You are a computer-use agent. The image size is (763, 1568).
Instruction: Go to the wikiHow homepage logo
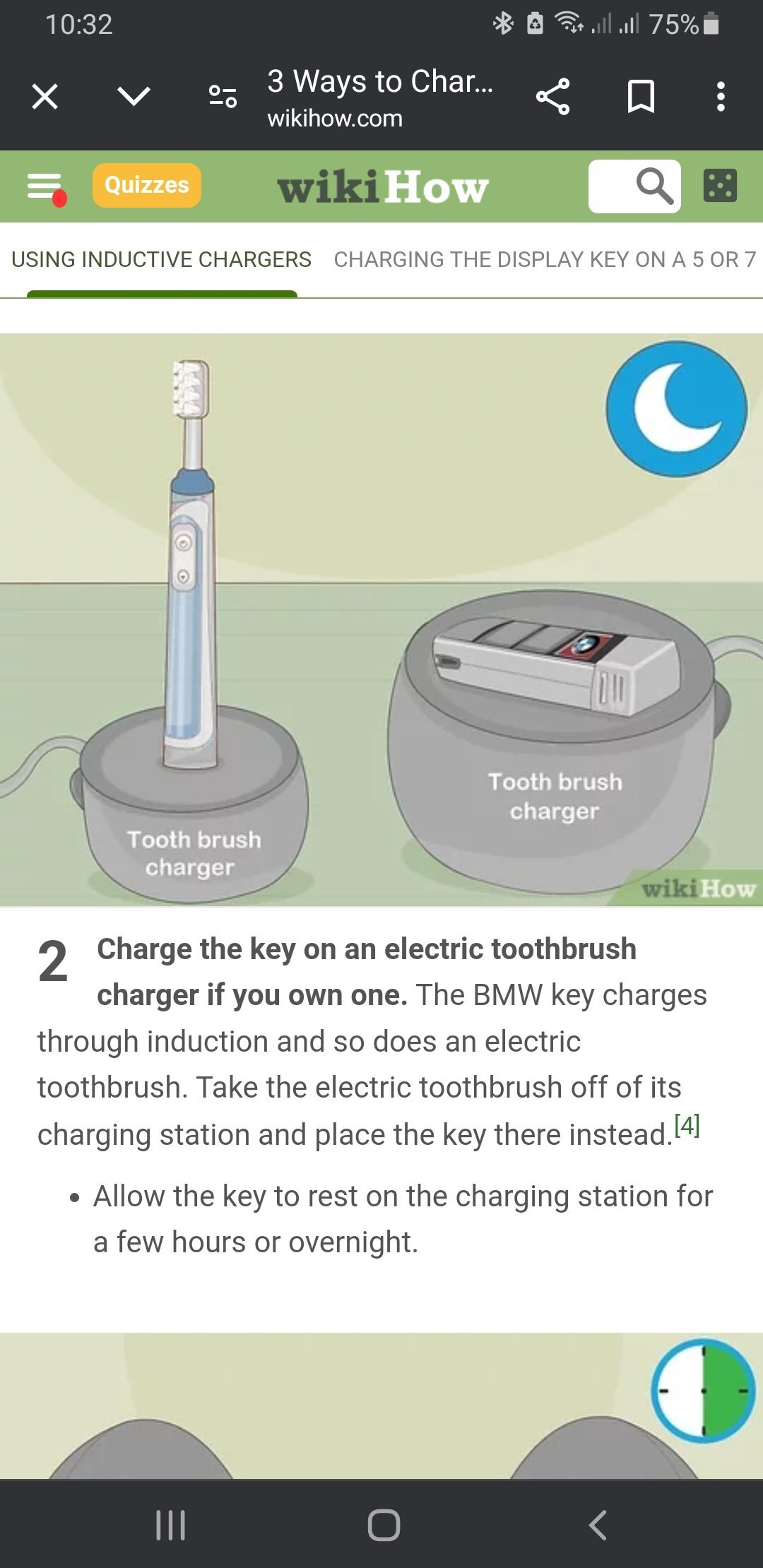pos(383,186)
